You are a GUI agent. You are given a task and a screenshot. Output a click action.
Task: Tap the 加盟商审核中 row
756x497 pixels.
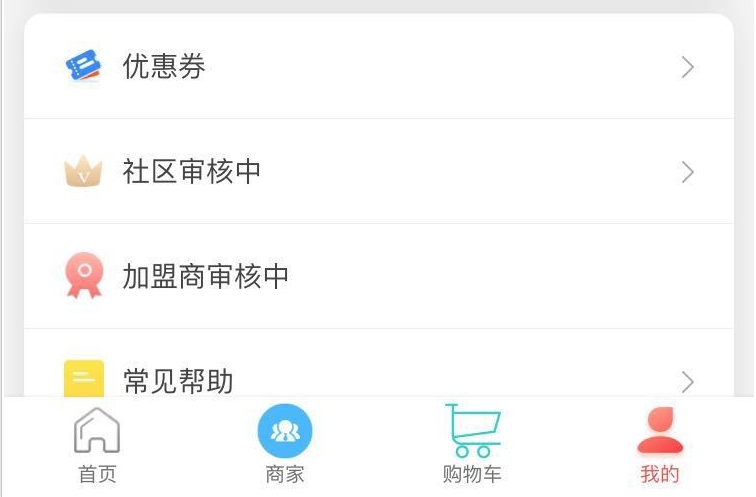tap(378, 276)
